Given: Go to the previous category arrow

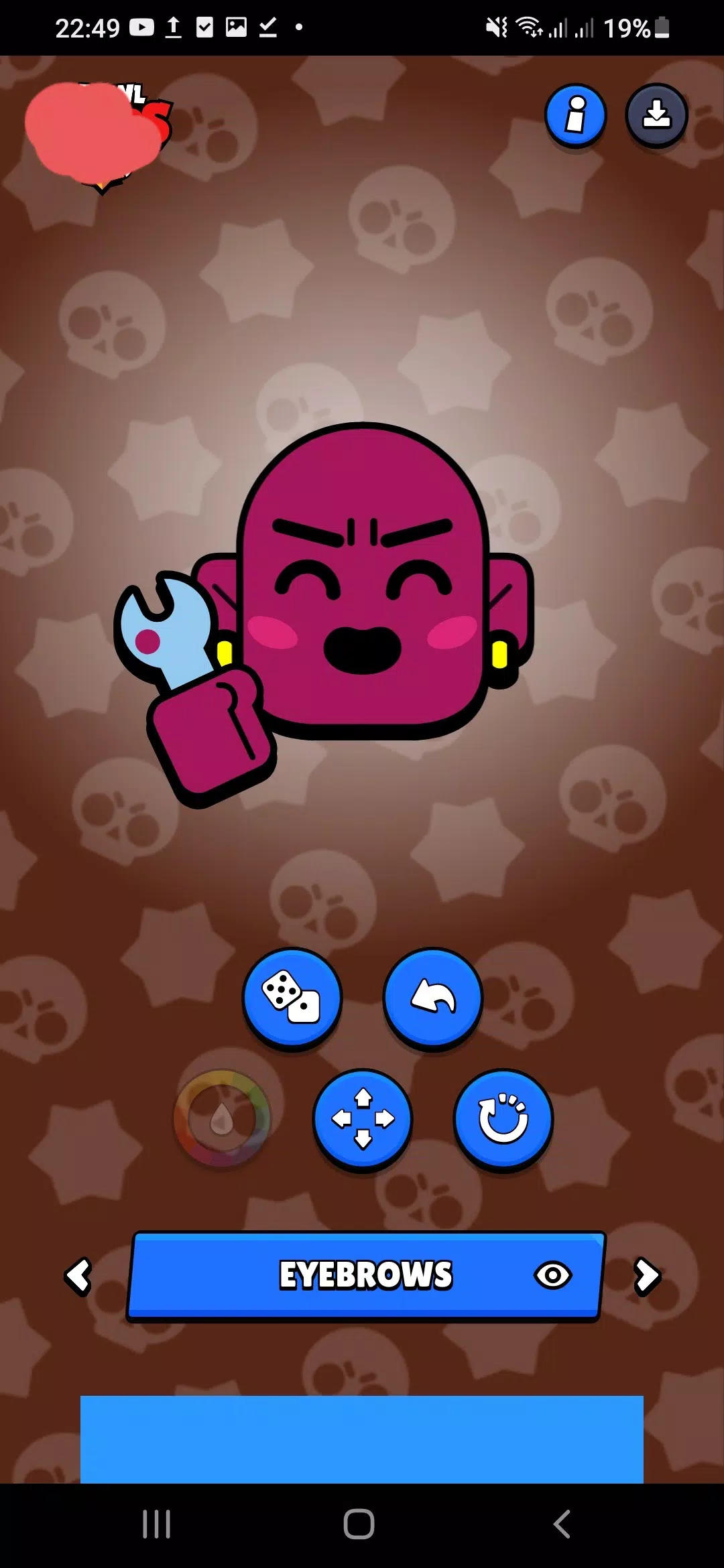Looking at the screenshot, I should [78, 1275].
